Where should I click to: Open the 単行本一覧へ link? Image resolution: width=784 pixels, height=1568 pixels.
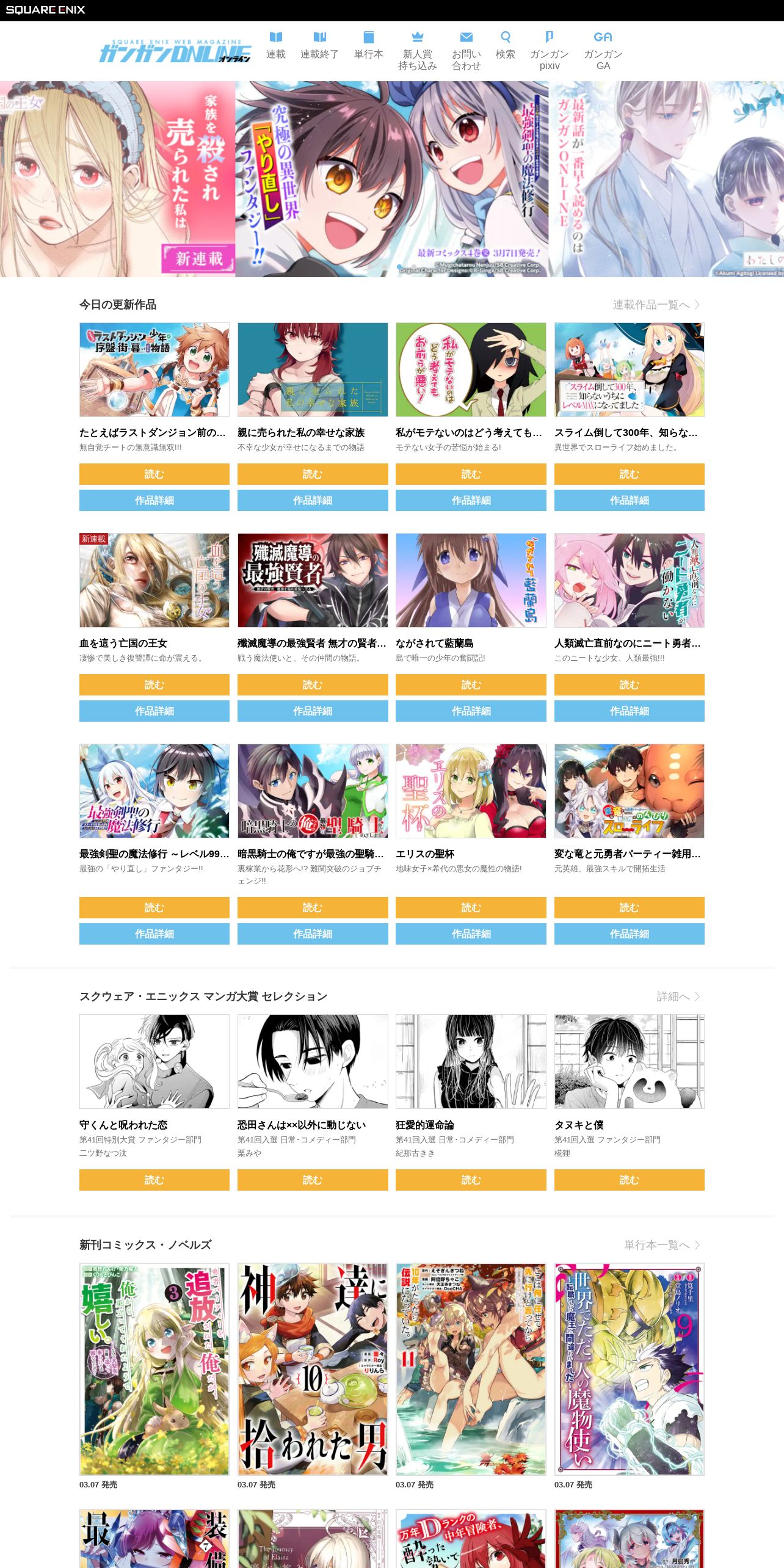[662, 1245]
